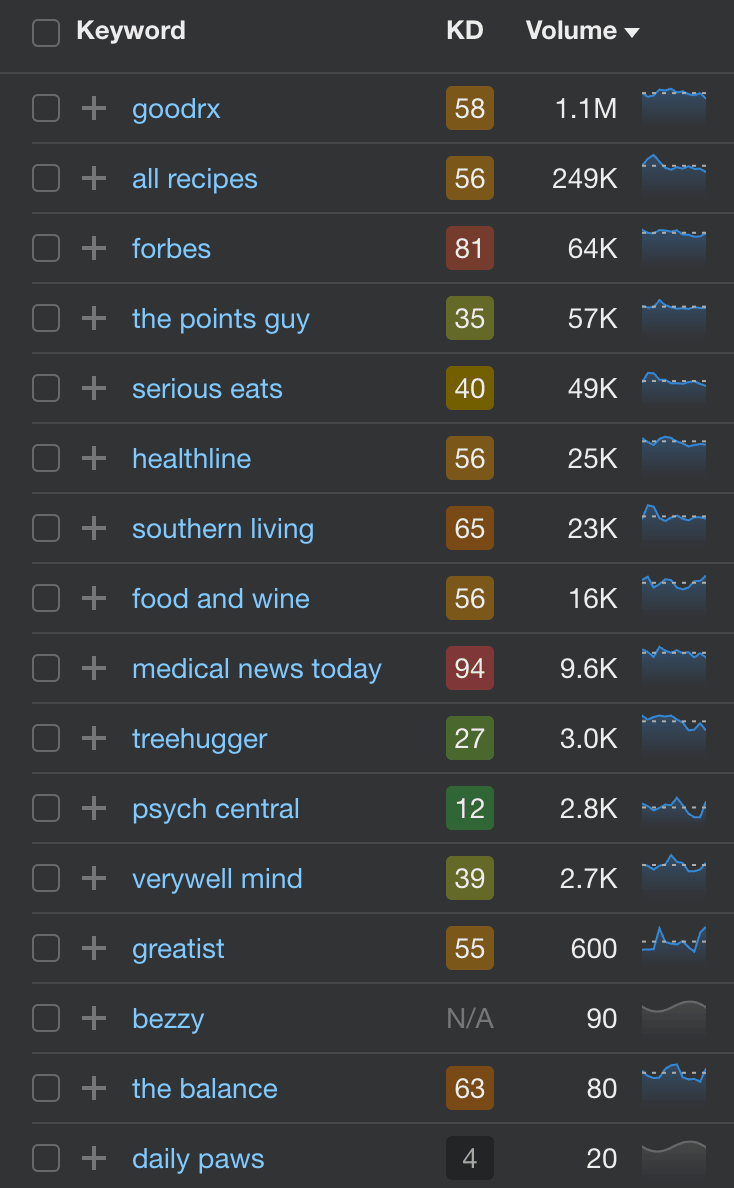Image resolution: width=734 pixels, height=1188 pixels.
Task: Open the balance keyword
Action: point(205,1089)
